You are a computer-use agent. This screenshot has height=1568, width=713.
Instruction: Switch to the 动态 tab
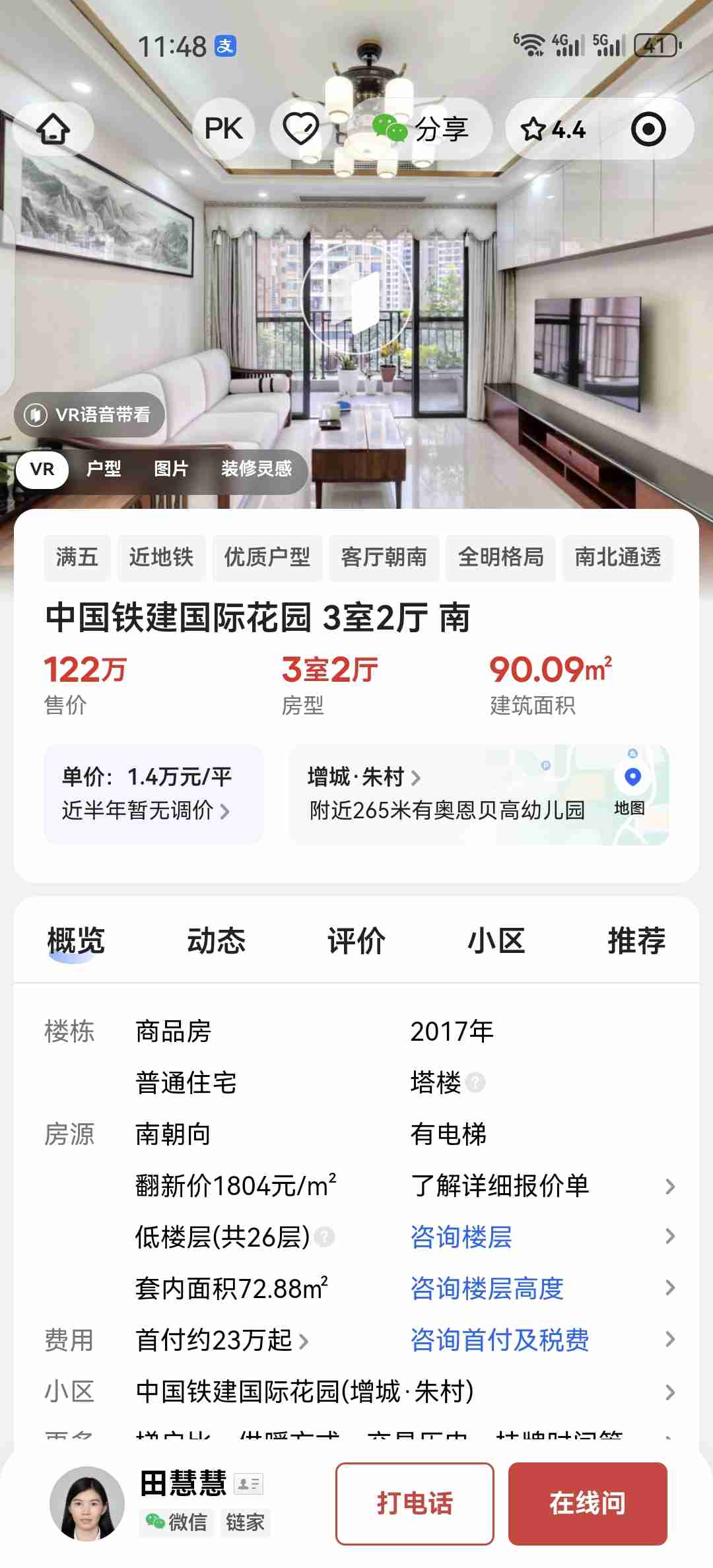click(x=216, y=940)
